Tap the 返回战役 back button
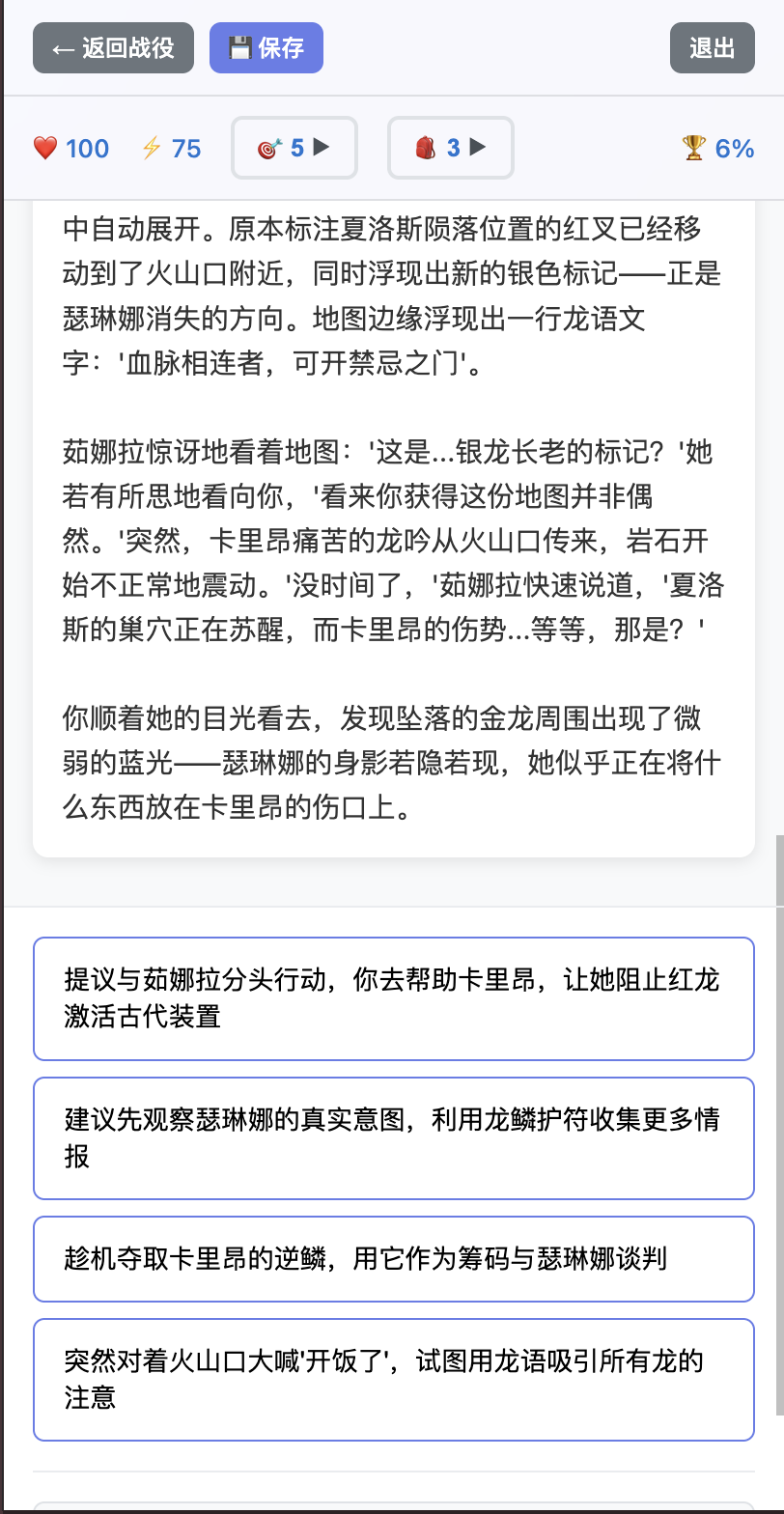 [x=113, y=48]
